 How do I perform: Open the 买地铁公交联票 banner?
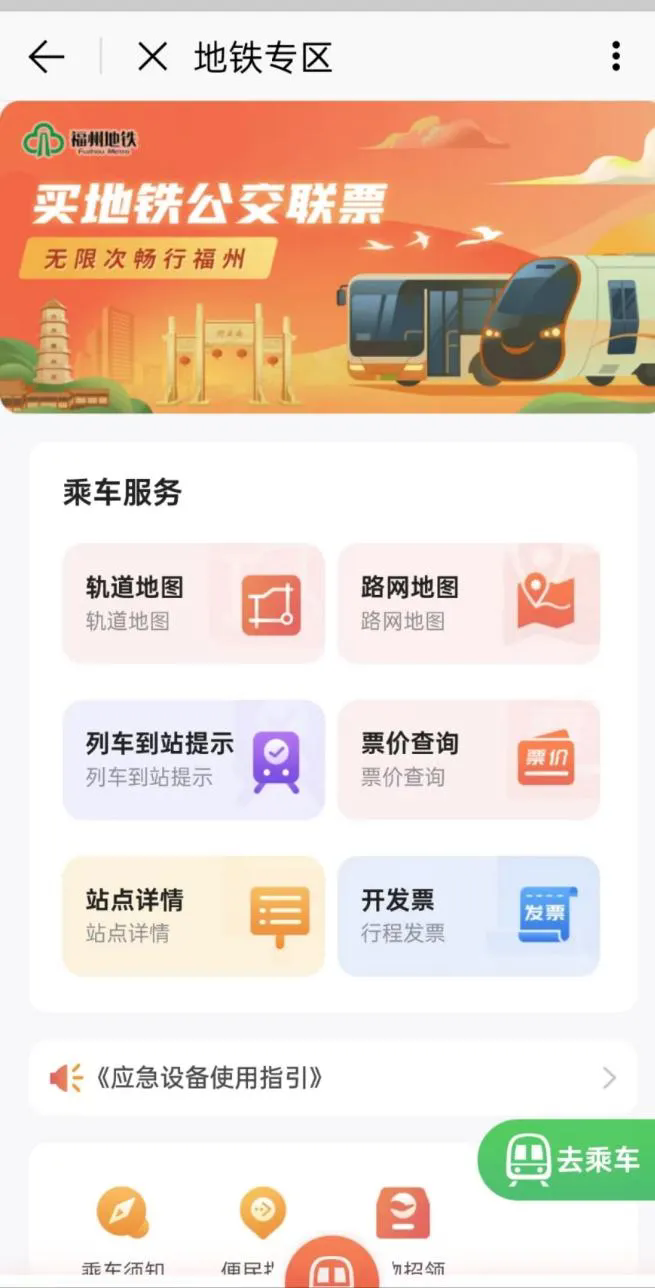(327, 257)
